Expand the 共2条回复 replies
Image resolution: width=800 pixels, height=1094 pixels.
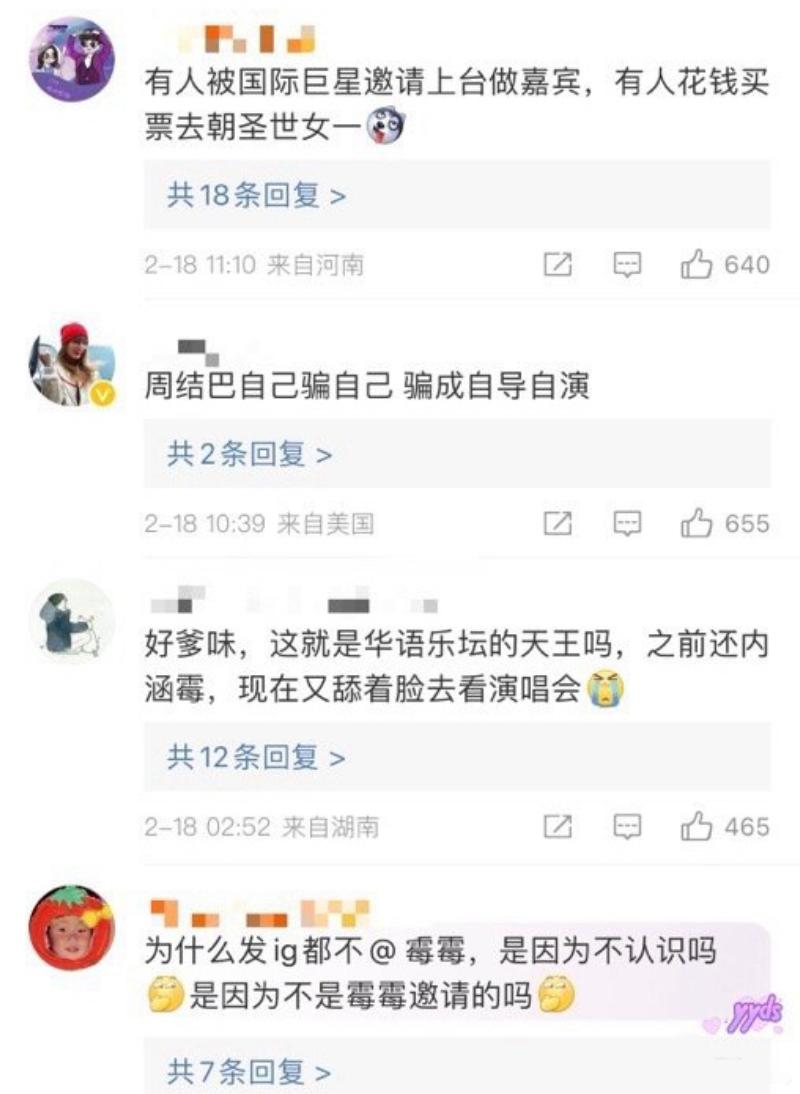tap(249, 454)
